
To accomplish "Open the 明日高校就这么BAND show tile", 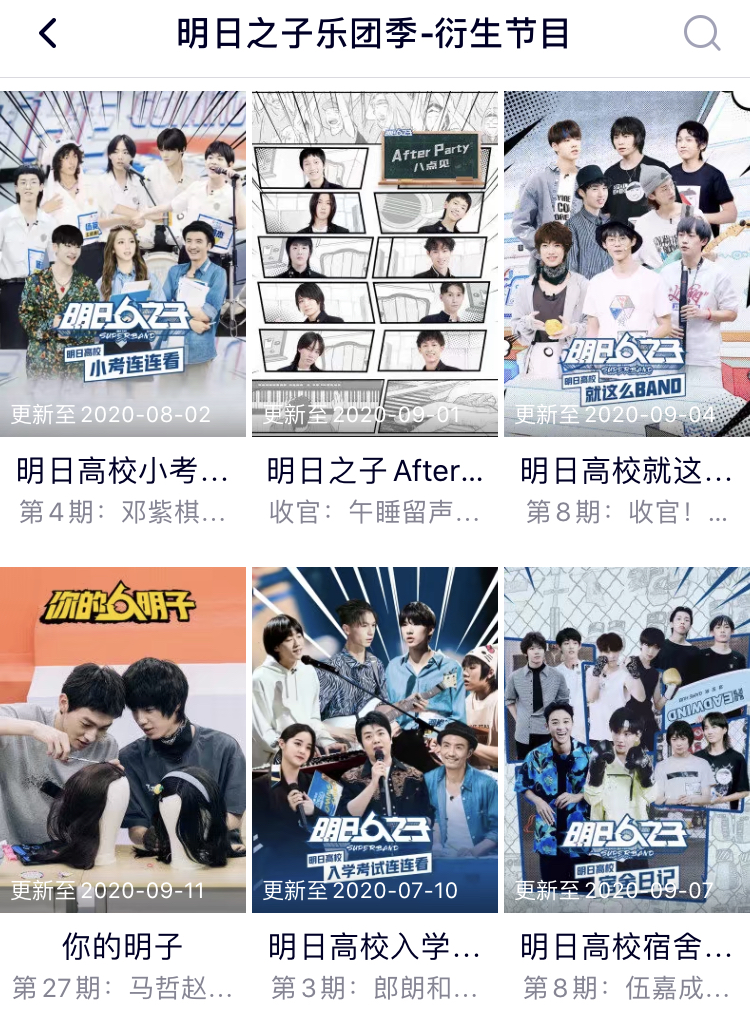I will tap(627, 265).
